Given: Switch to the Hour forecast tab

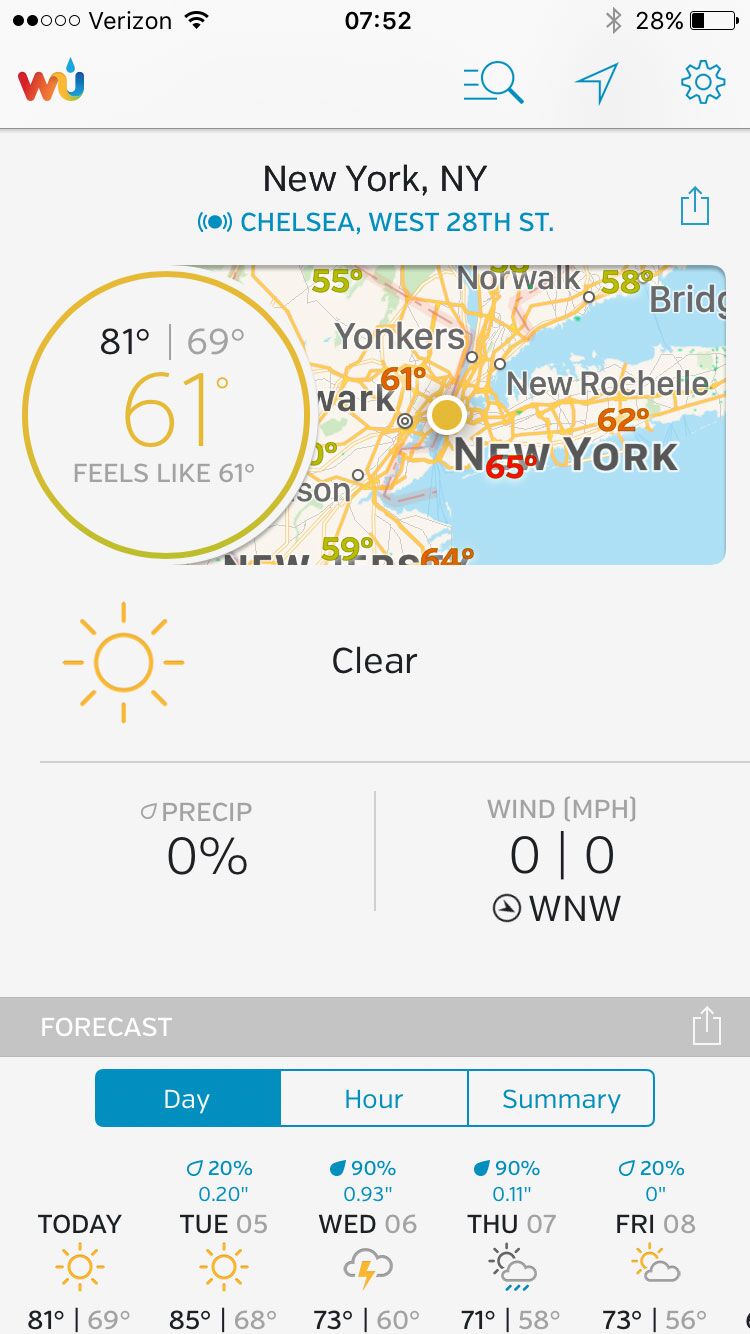Looking at the screenshot, I should pyautogui.click(x=374, y=1099).
